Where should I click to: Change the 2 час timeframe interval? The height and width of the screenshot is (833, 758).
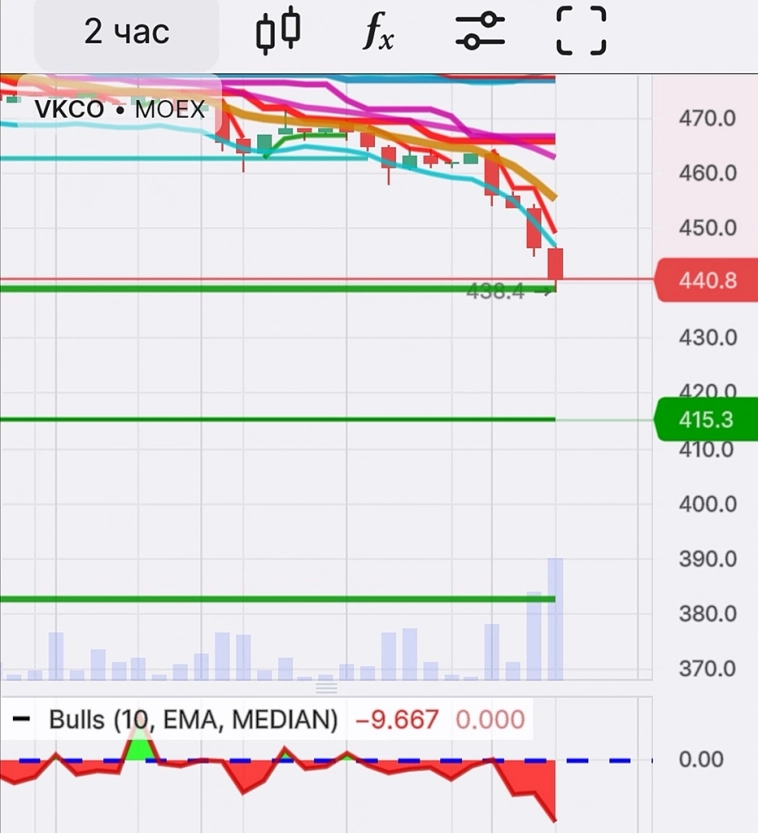coord(127,32)
